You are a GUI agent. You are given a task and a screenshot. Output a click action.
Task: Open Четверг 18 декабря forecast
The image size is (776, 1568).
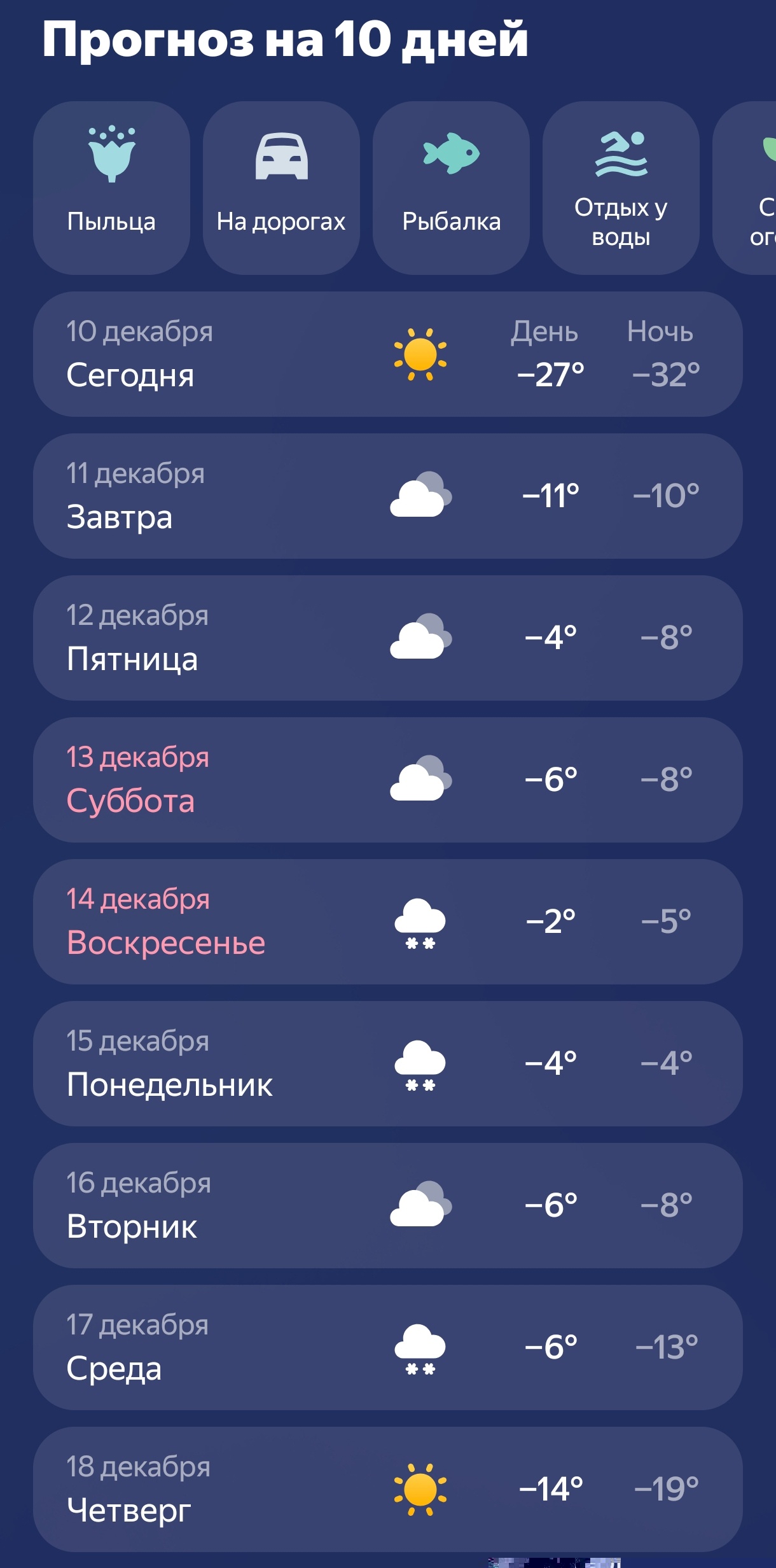pos(387,1490)
